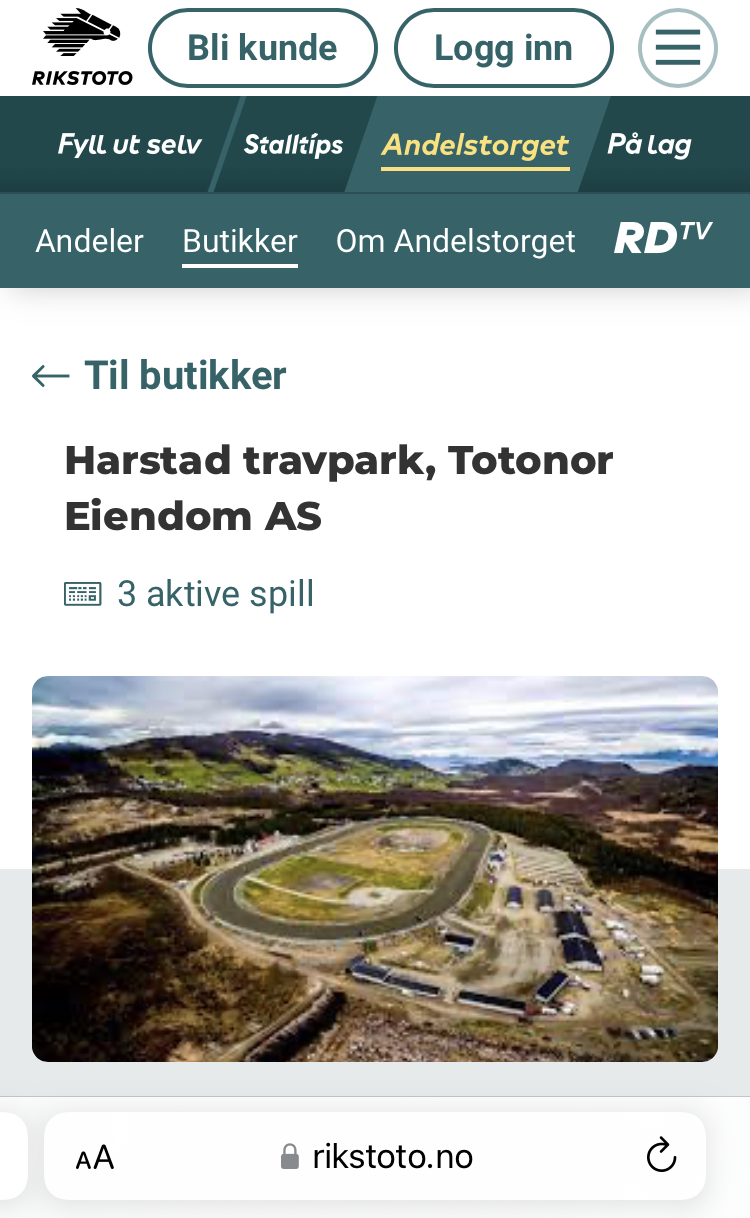This screenshot has height=1218, width=750.
Task: Switch to the På lag tab
Action: [x=647, y=144]
